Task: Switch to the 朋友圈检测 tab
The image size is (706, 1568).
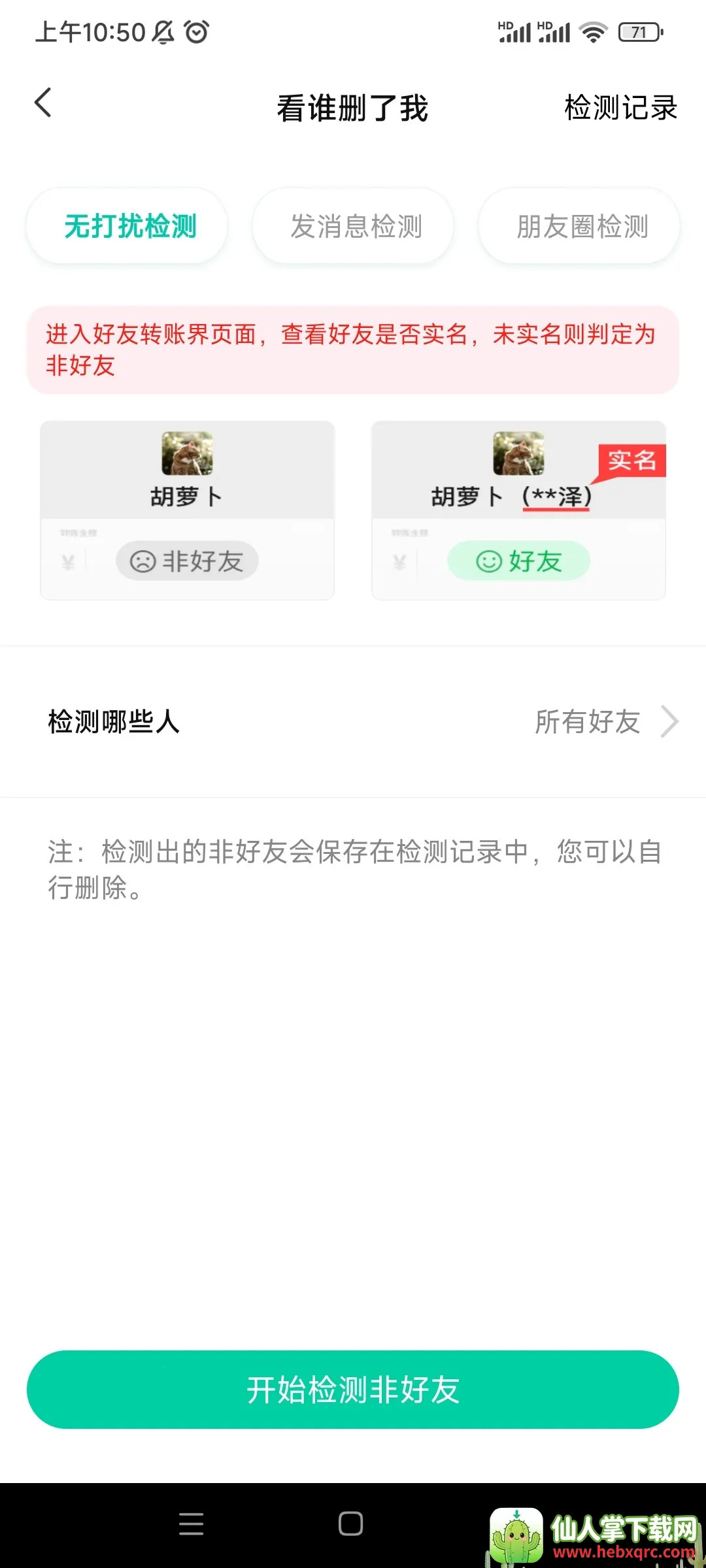Action: pos(579,226)
